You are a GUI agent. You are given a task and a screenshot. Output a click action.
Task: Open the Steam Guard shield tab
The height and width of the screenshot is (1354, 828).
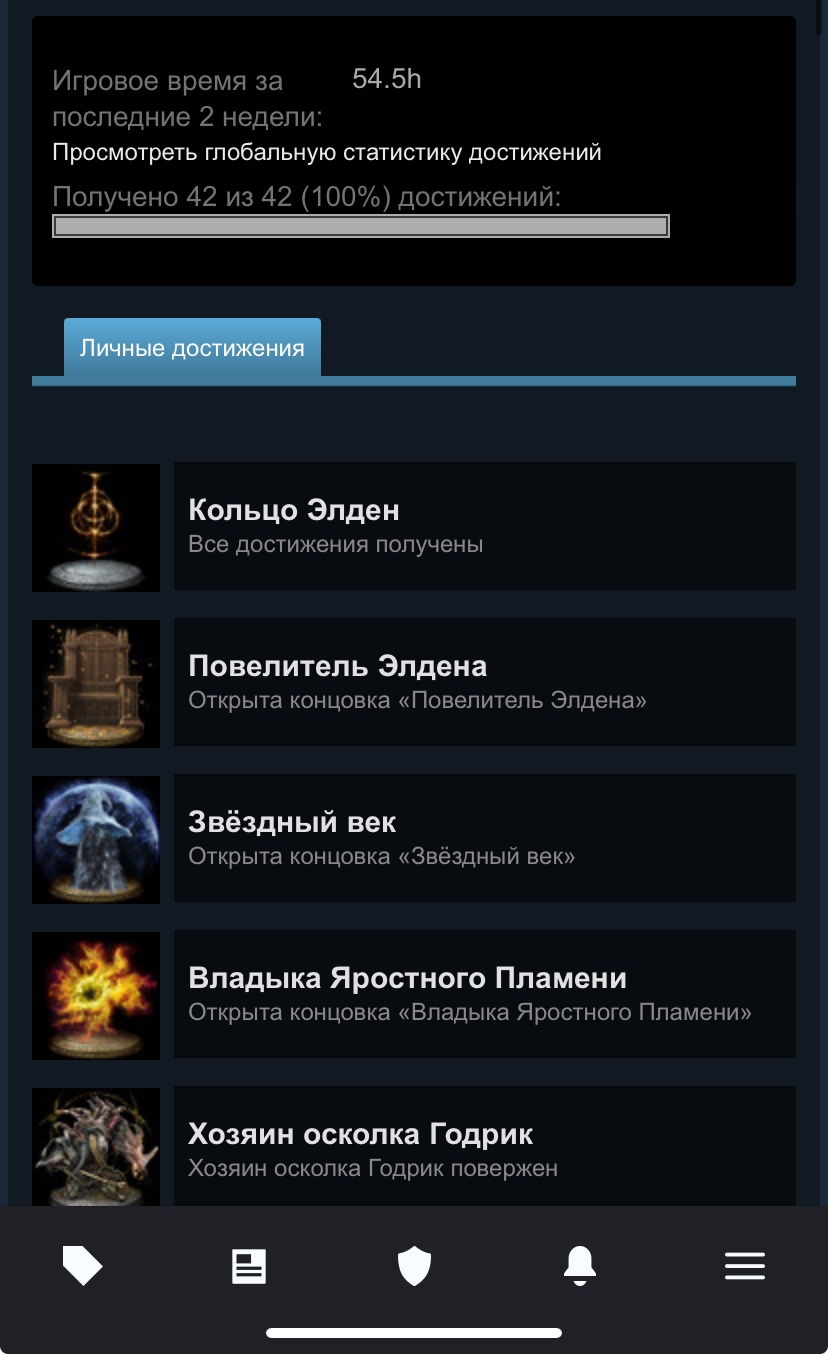tap(414, 1267)
